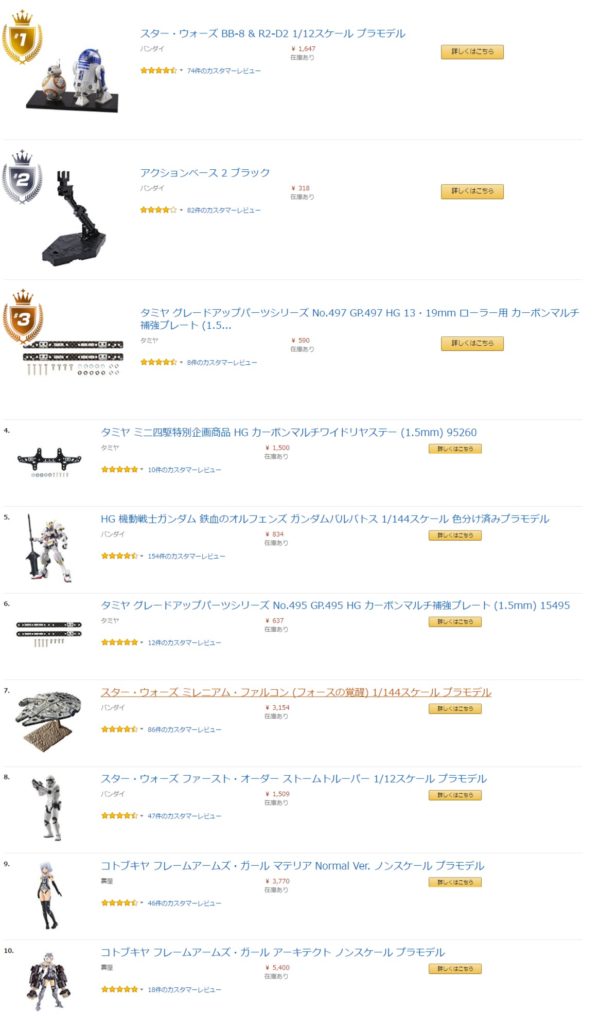The height and width of the screenshot is (1016, 600).
Task: Open the ミレニアム・ファルコン 1/144 title link
Action: 295,692
